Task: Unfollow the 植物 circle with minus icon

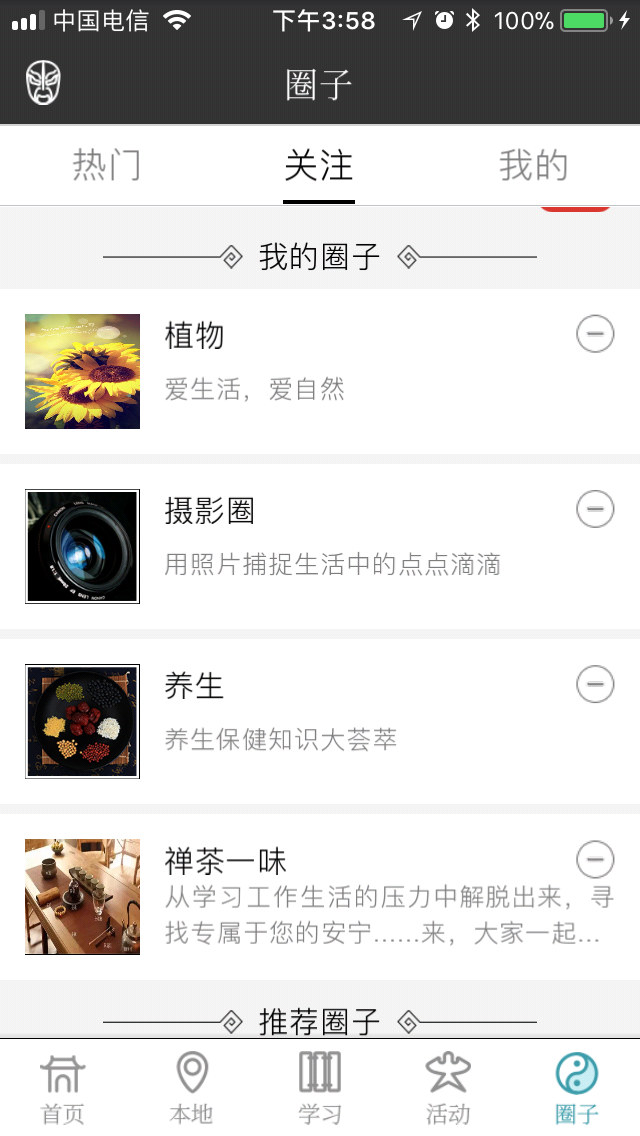Action: tap(595, 334)
